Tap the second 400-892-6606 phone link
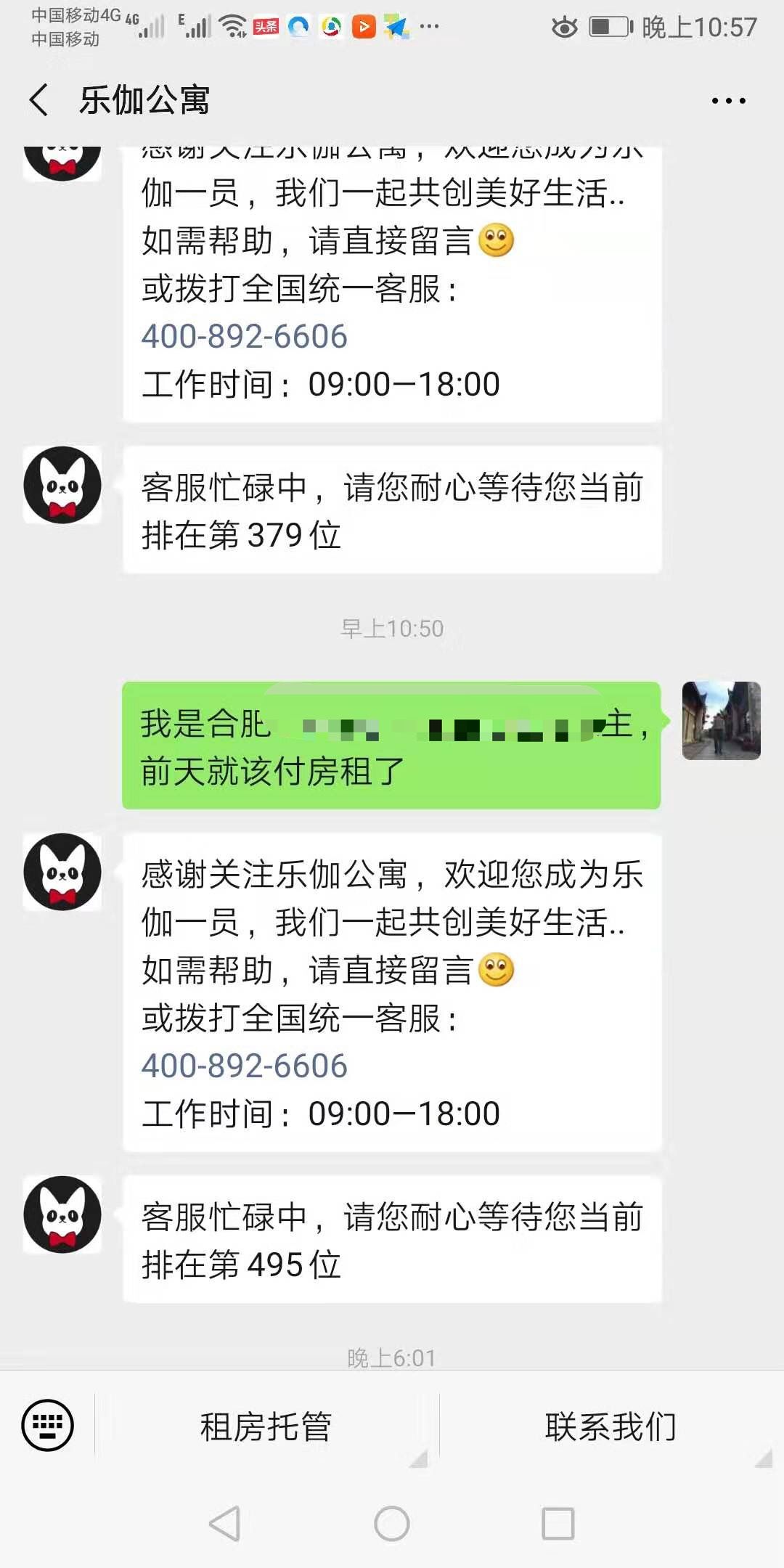This screenshot has height=1568, width=784. pos(244,1066)
